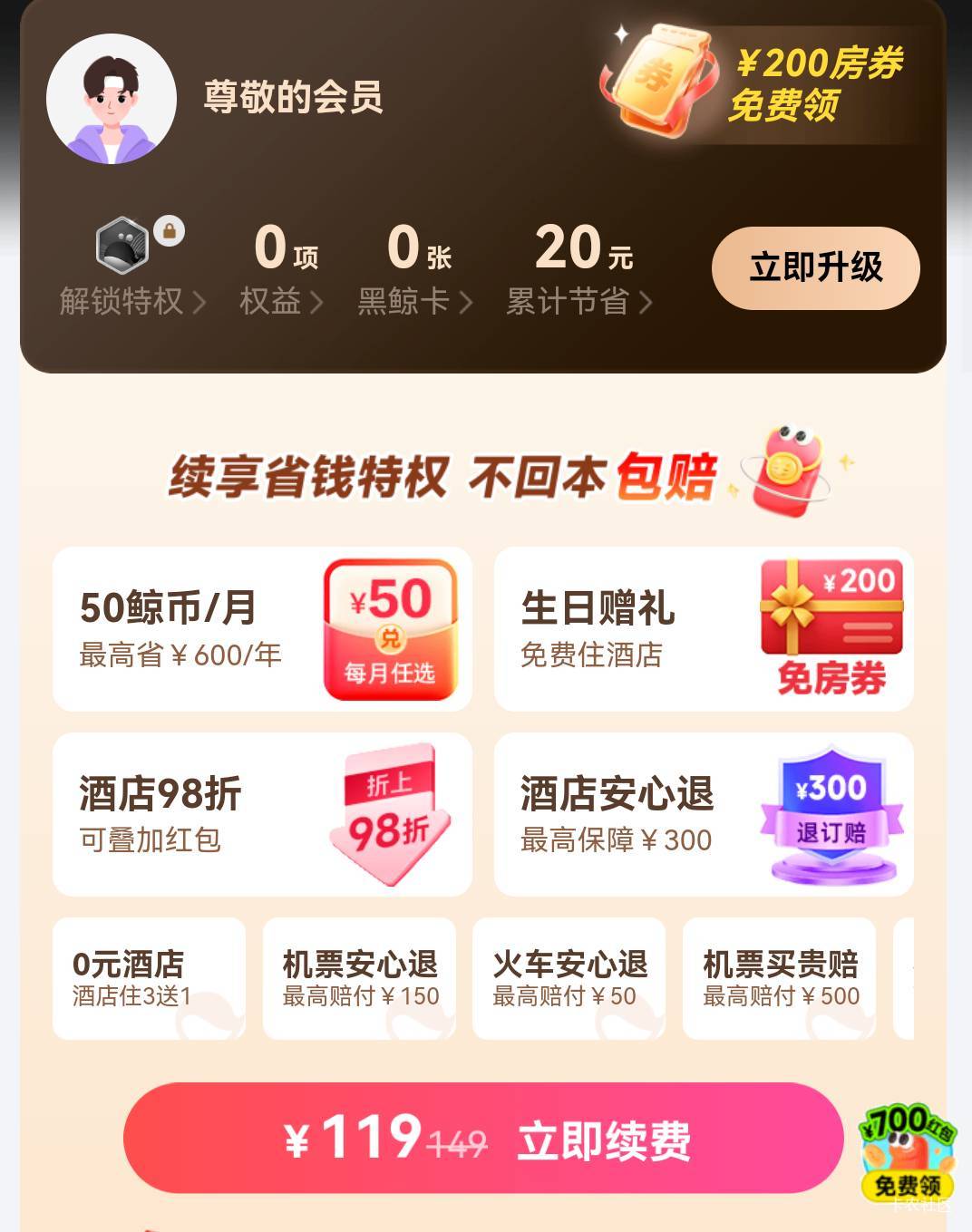
Task: Open the member profile avatar
Action: [112, 99]
